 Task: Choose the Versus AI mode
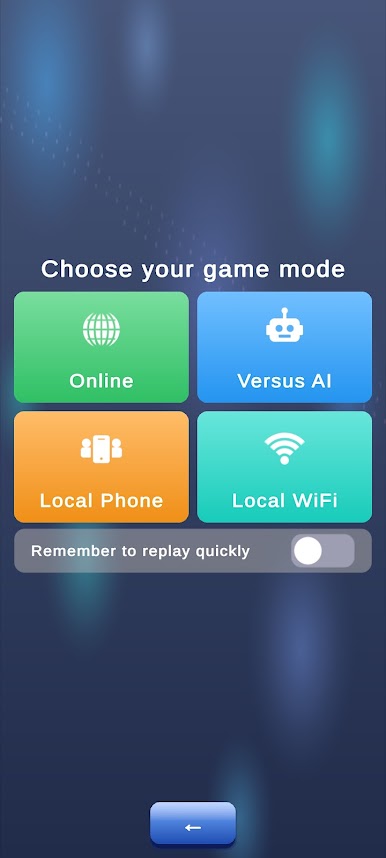coord(284,347)
